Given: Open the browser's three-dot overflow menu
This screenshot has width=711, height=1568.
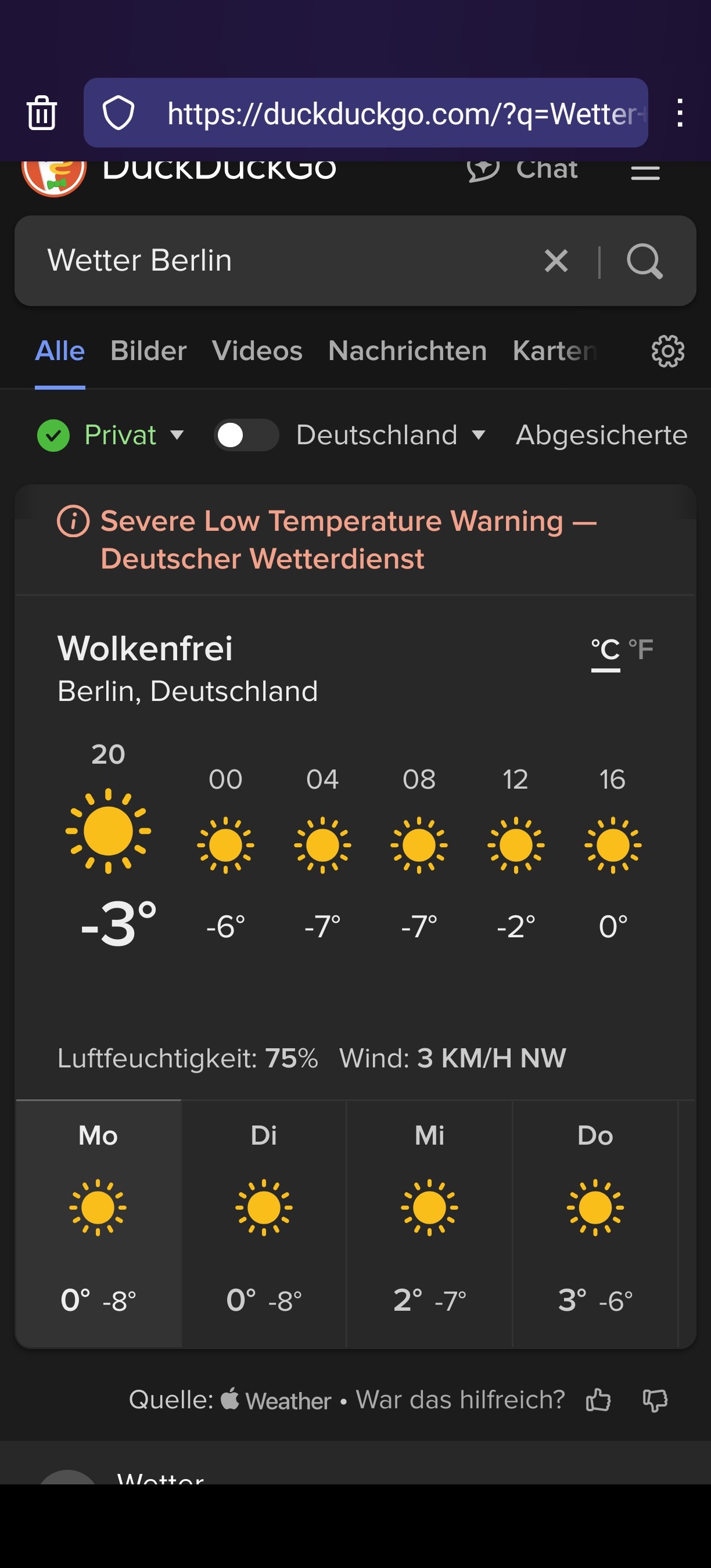Looking at the screenshot, I should [680, 113].
